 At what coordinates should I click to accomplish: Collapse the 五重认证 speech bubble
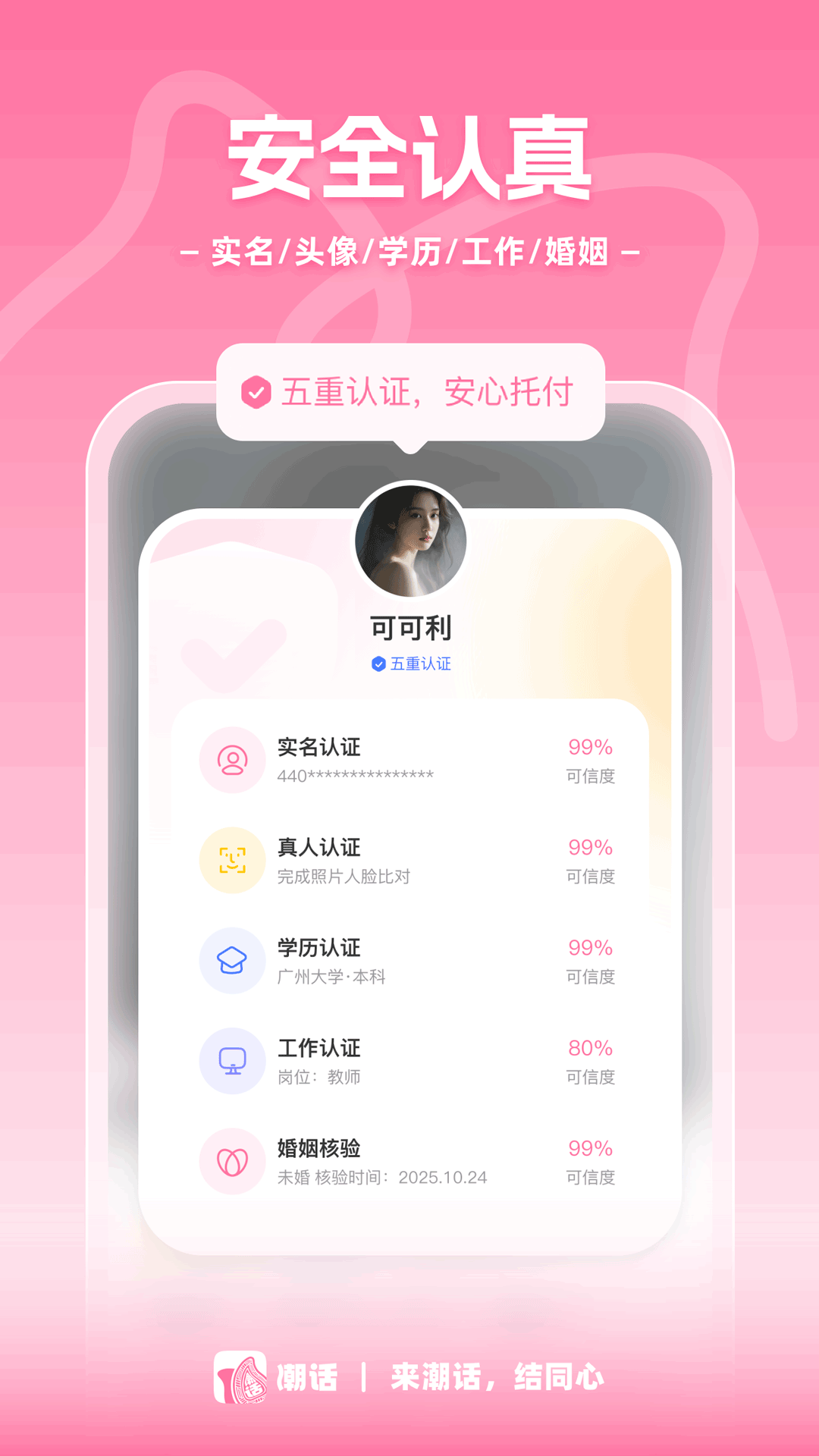point(409,391)
